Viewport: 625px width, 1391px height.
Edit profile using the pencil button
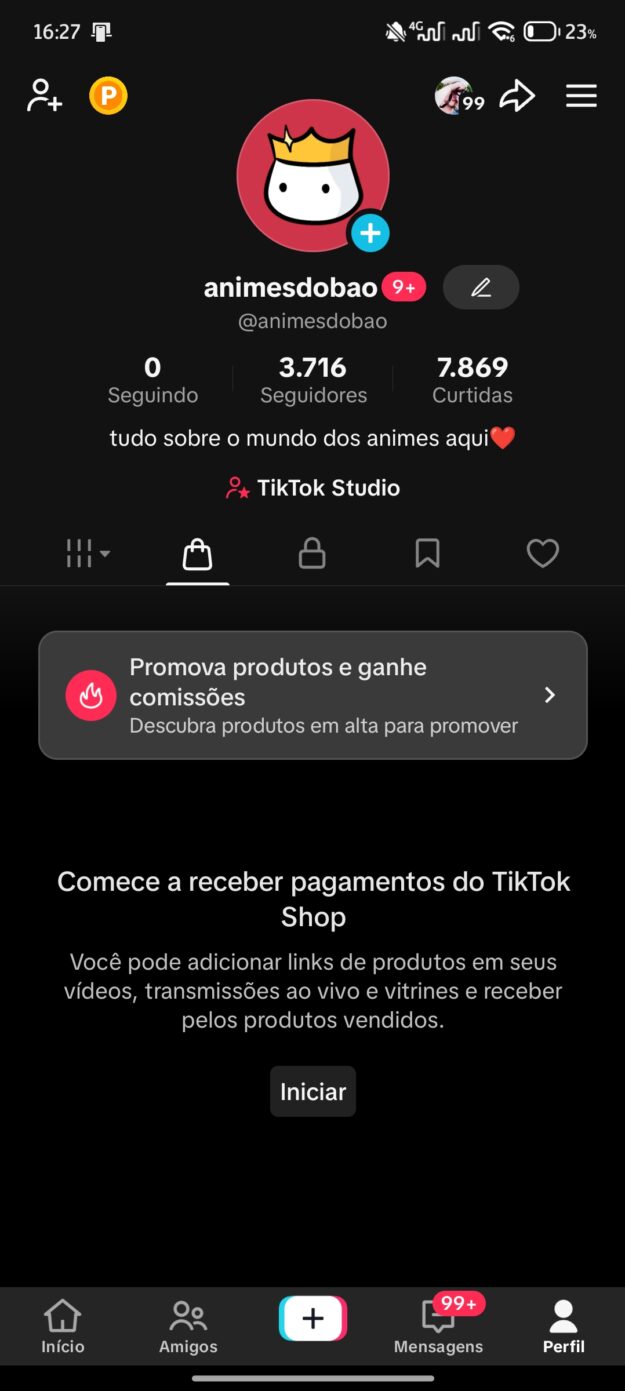[x=481, y=288]
